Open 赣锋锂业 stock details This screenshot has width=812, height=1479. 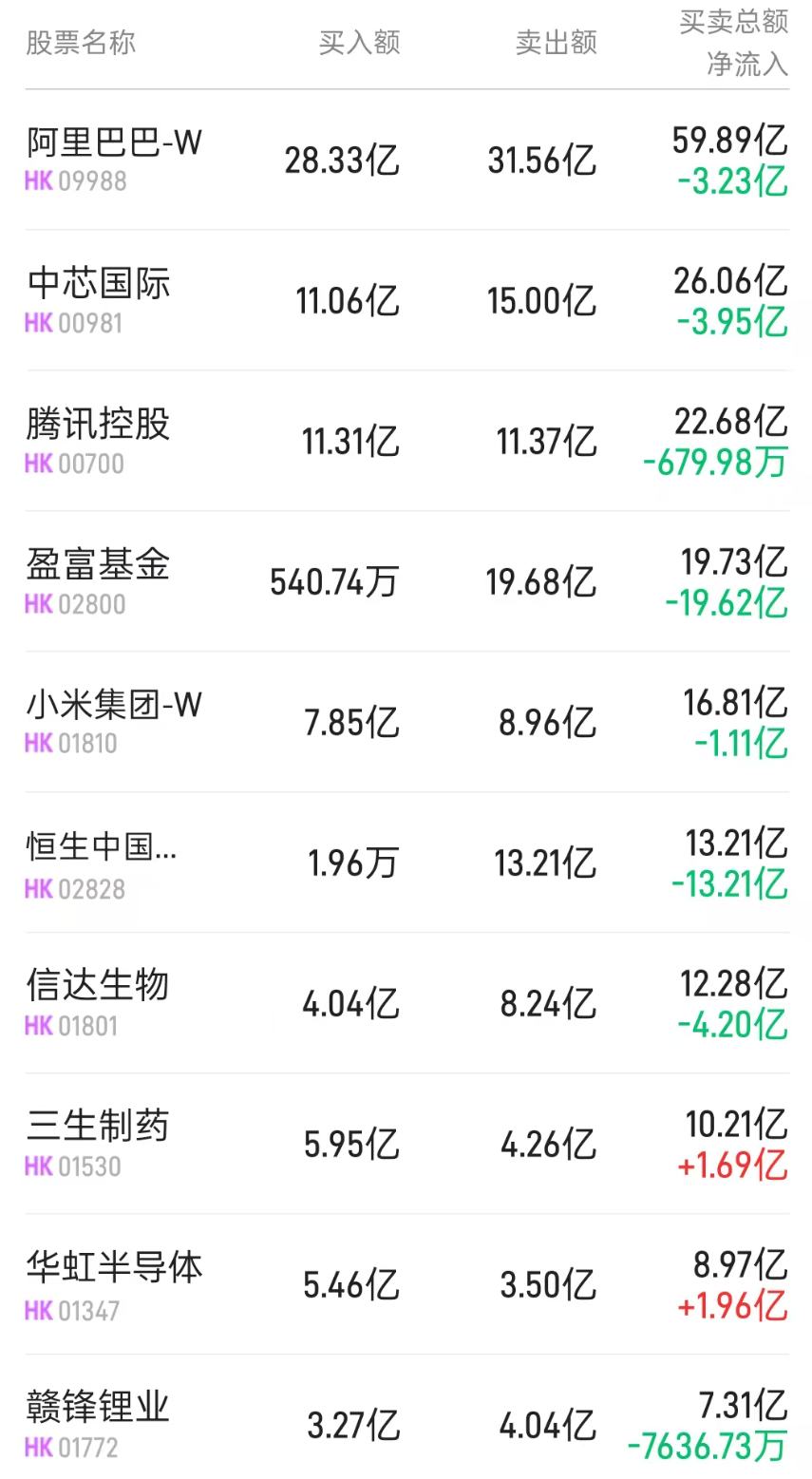coord(99,1424)
